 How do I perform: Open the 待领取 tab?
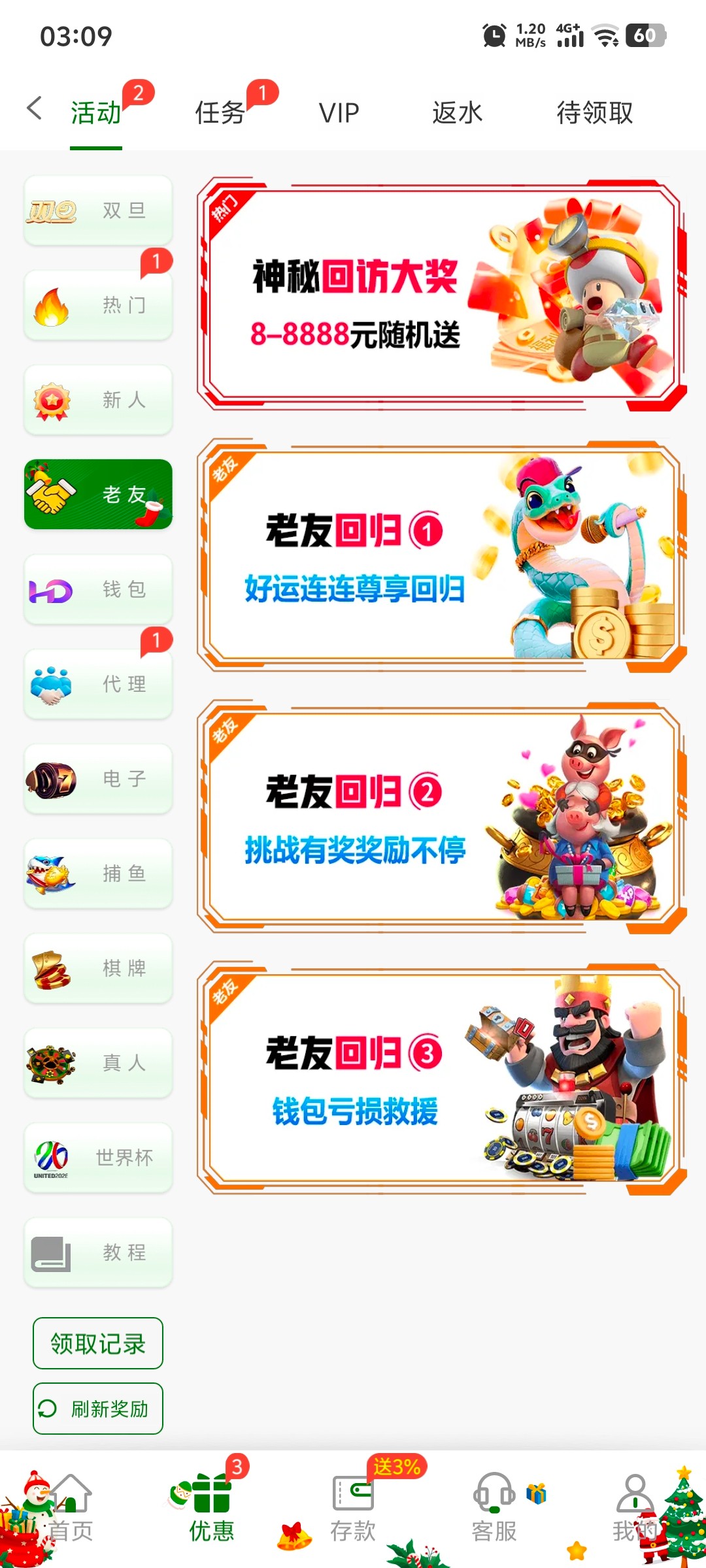[x=594, y=112]
